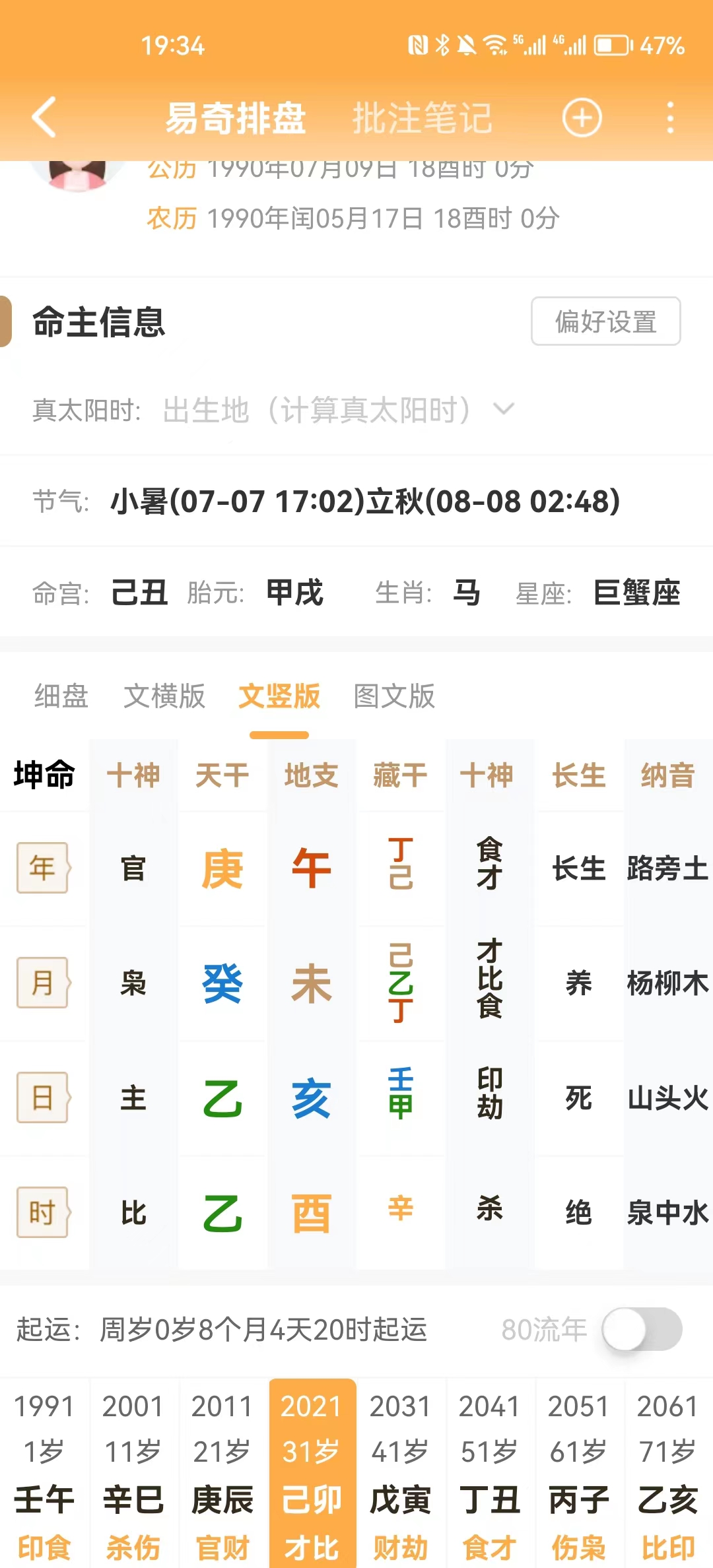Open the three-dot overflow menu

pyautogui.click(x=670, y=118)
